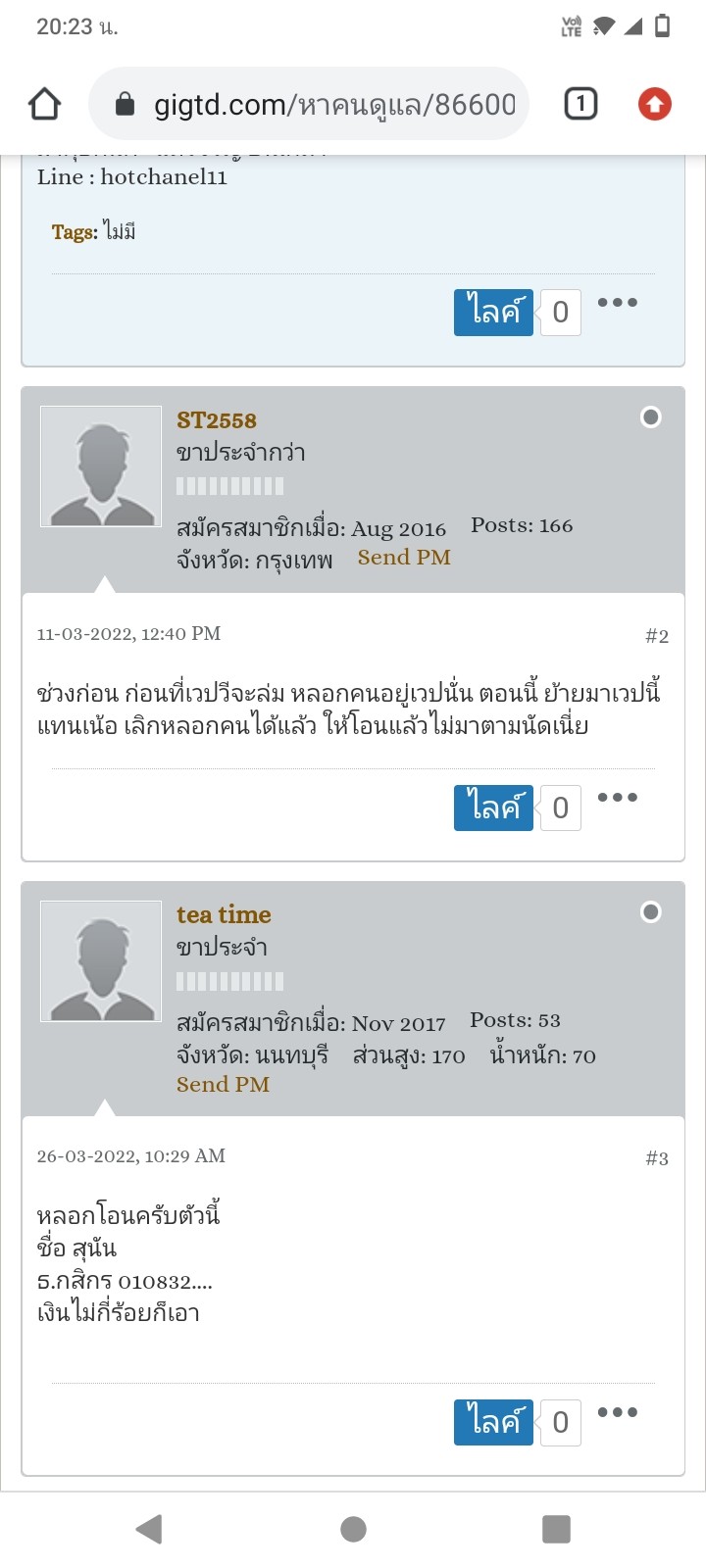The image size is (706, 1568).
Task: Like ST2558's reply post
Action: [x=493, y=808]
